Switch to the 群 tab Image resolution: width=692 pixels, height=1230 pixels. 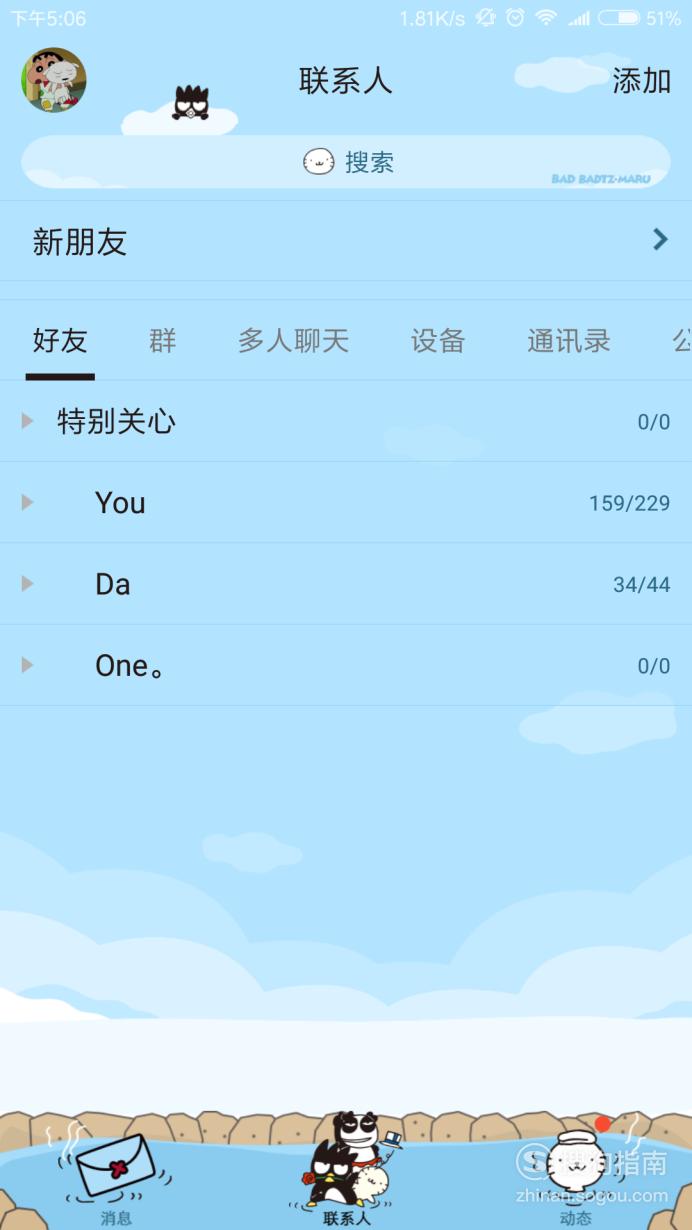[x=163, y=341]
